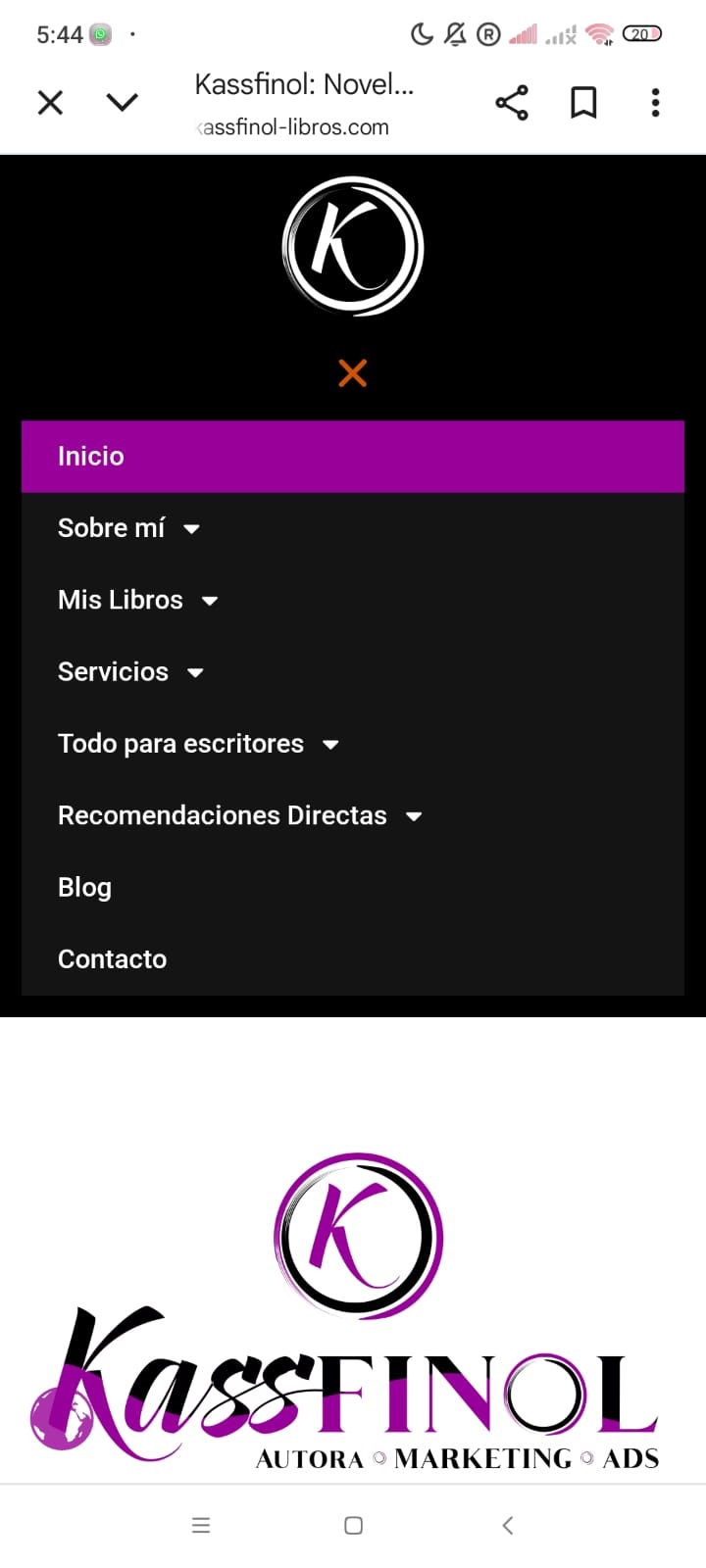Expand the Mis Libros submenu
Screen dimensions: 706x1568
tap(209, 601)
